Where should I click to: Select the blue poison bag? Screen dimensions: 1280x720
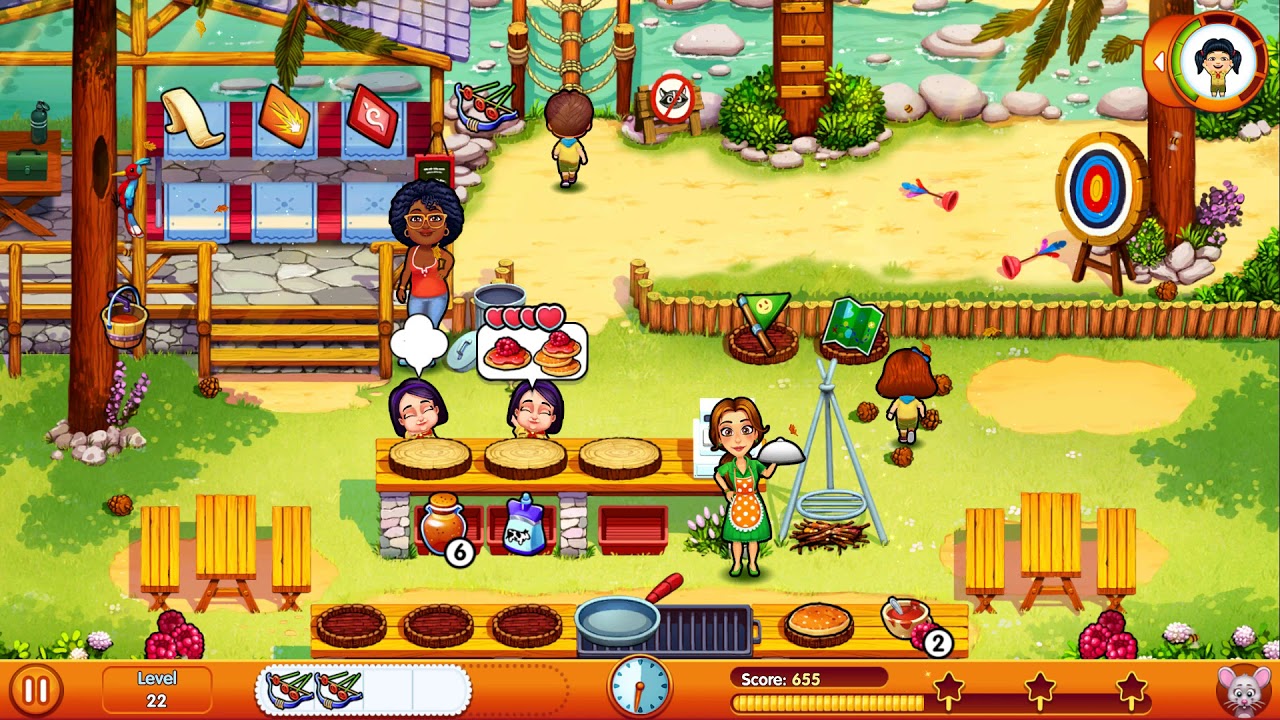tap(526, 524)
